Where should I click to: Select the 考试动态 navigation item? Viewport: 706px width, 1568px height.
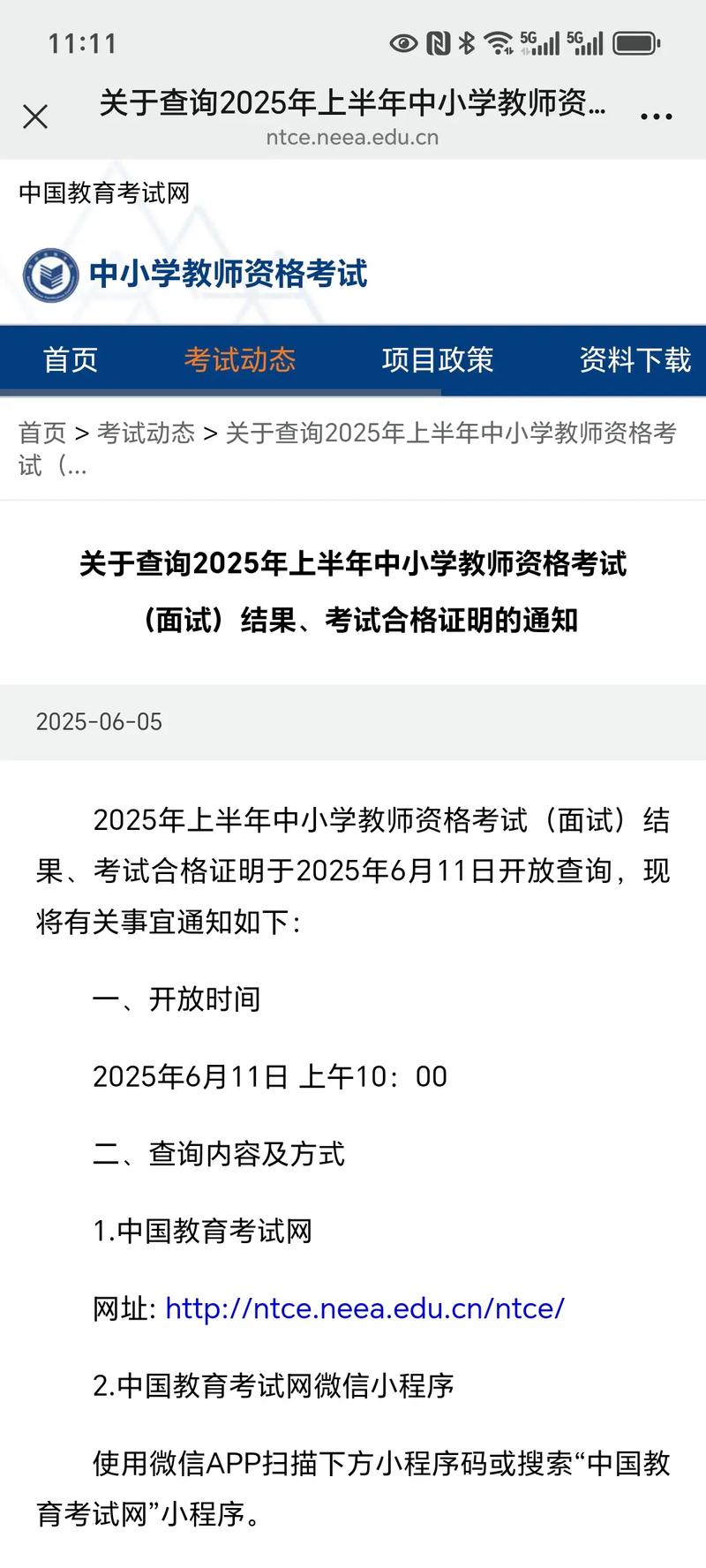coord(240,358)
